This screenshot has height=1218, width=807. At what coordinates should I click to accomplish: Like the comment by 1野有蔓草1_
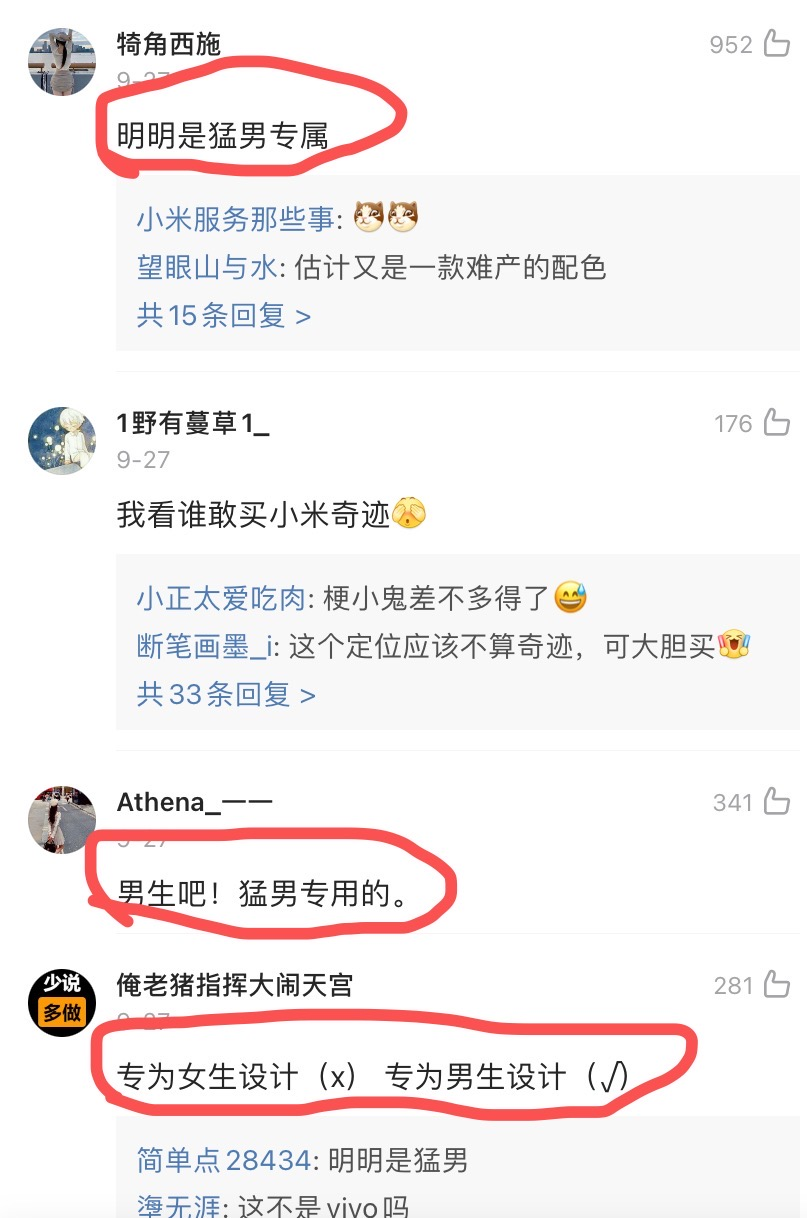776,423
